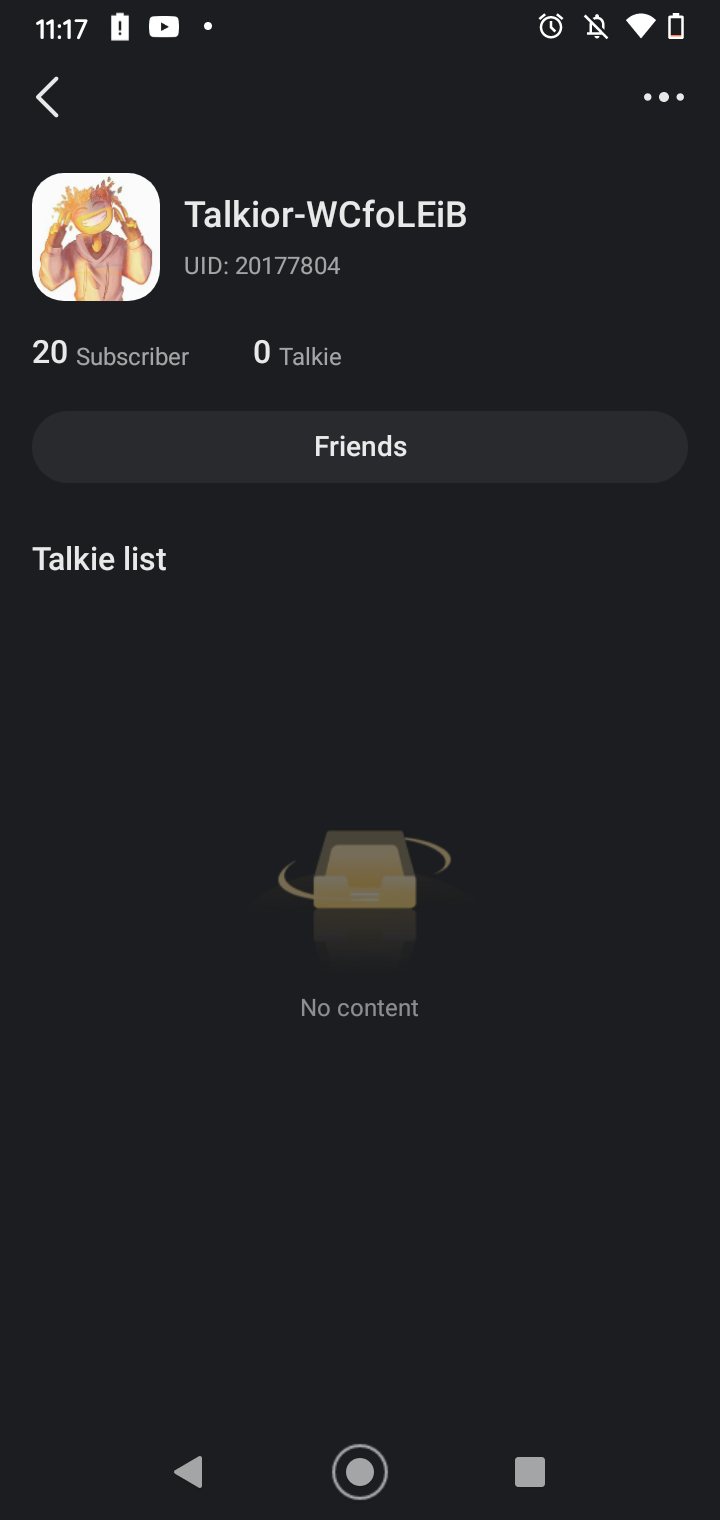Tap the system home button
The image size is (720, 1520).
pyautogui.click(x=360, y=1472)
